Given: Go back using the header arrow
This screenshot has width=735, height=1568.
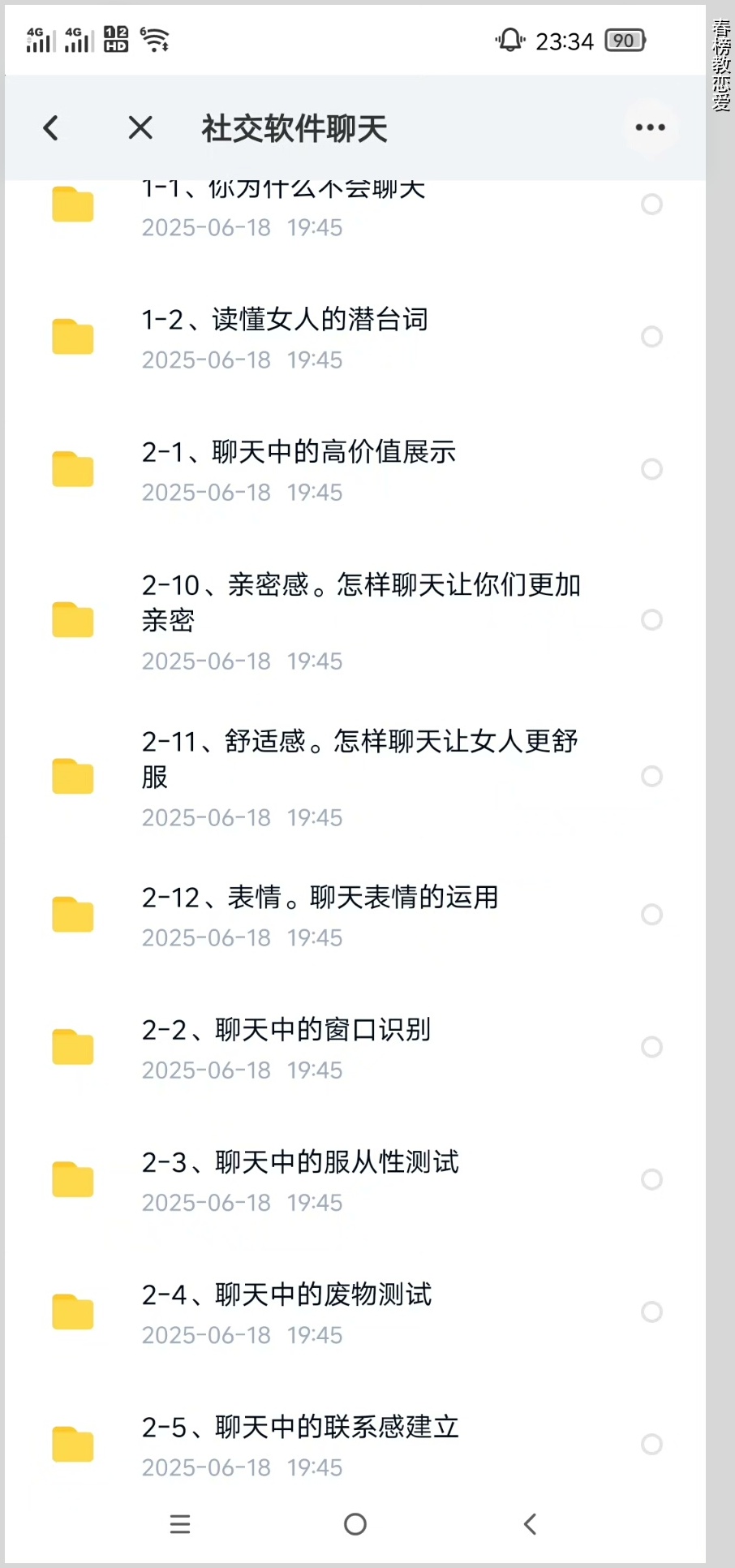Looking at the screenshot, I should 51,127.
